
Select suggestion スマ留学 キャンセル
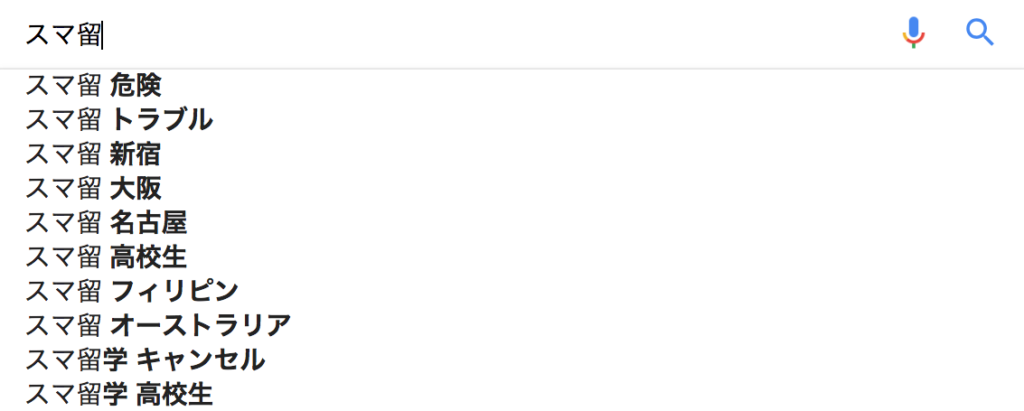pos(145,359)
